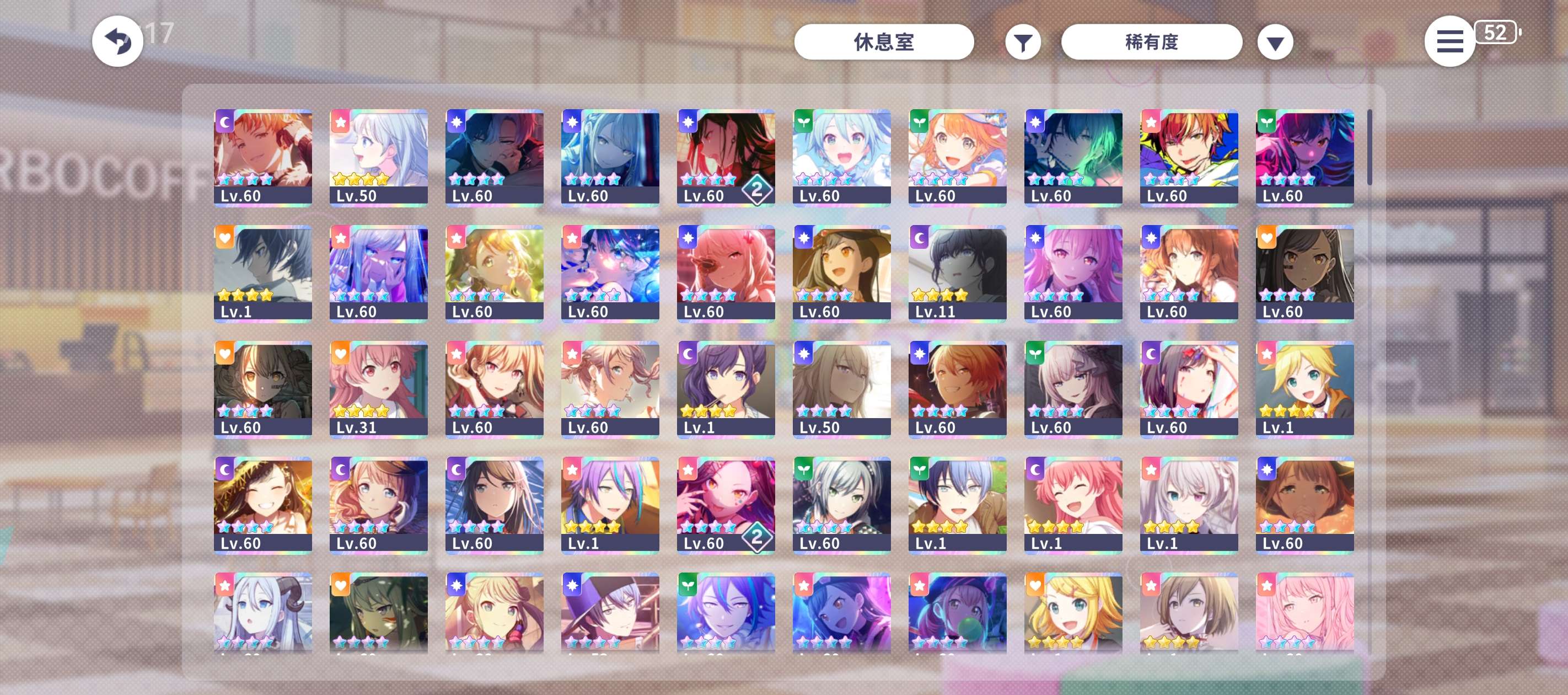Open the purple and cyan hair Lv.1 card
Image resolution: width=1568 pixels, height=695 pixels.
pos(610,504)
